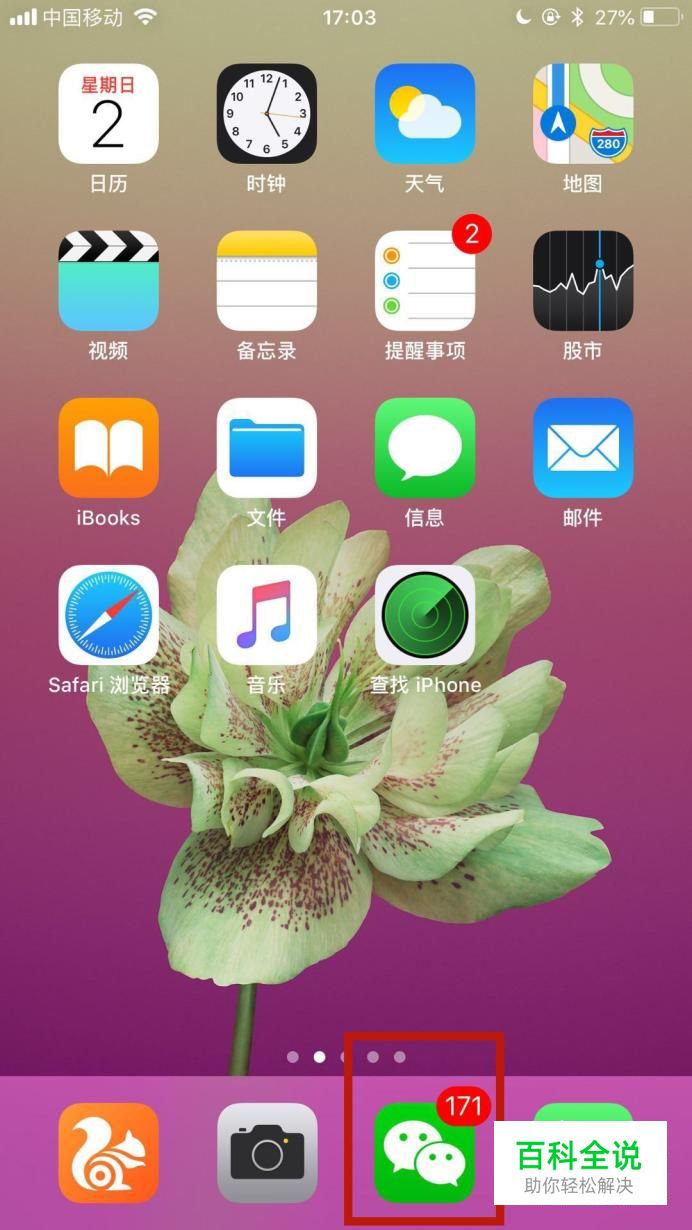The image size is (692, 1230).
Task: Launch the 时钟 clock app
Action: click(266, 114)
